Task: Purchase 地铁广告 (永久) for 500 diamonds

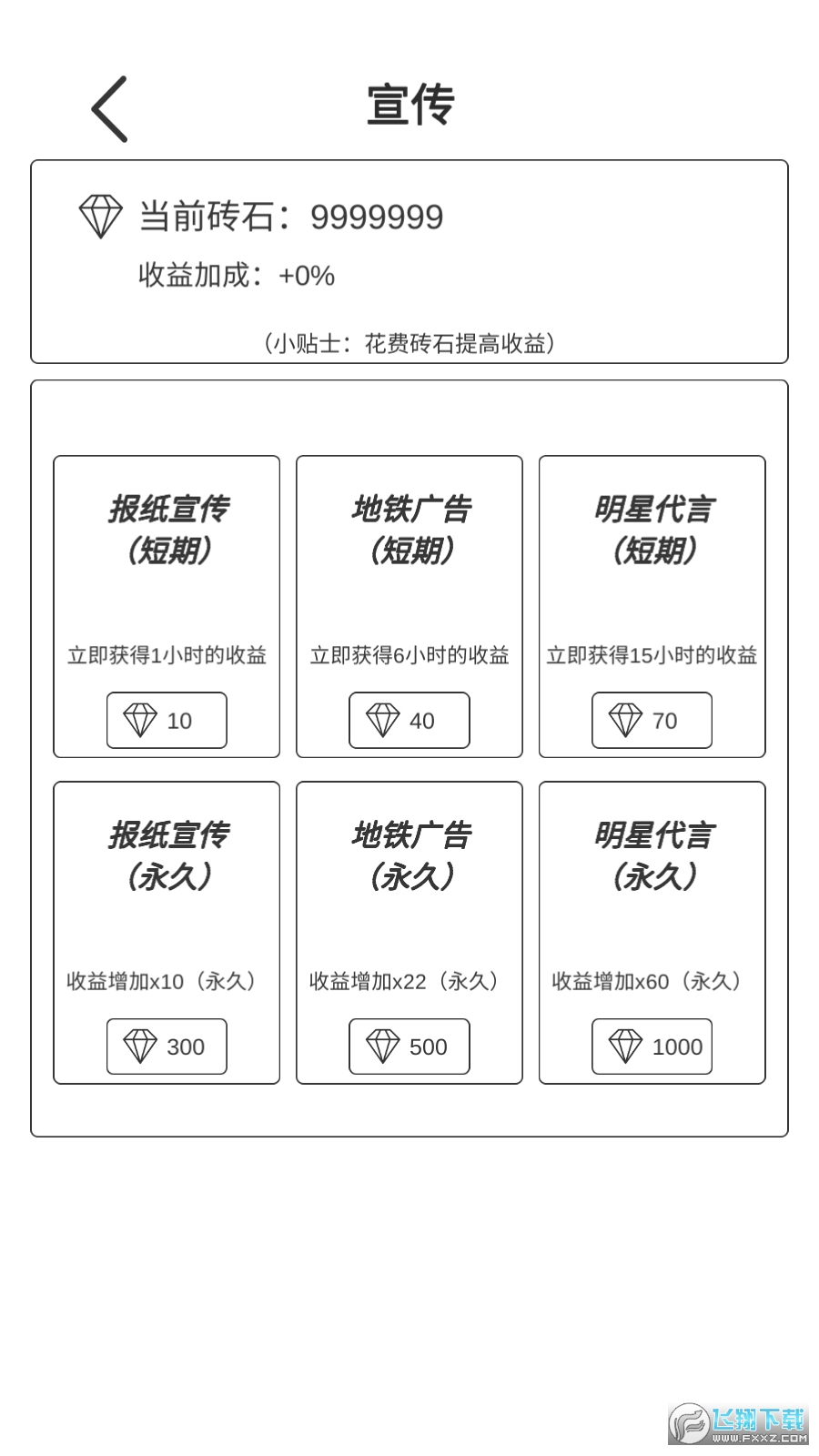Action: click(x=409, y=1046)
